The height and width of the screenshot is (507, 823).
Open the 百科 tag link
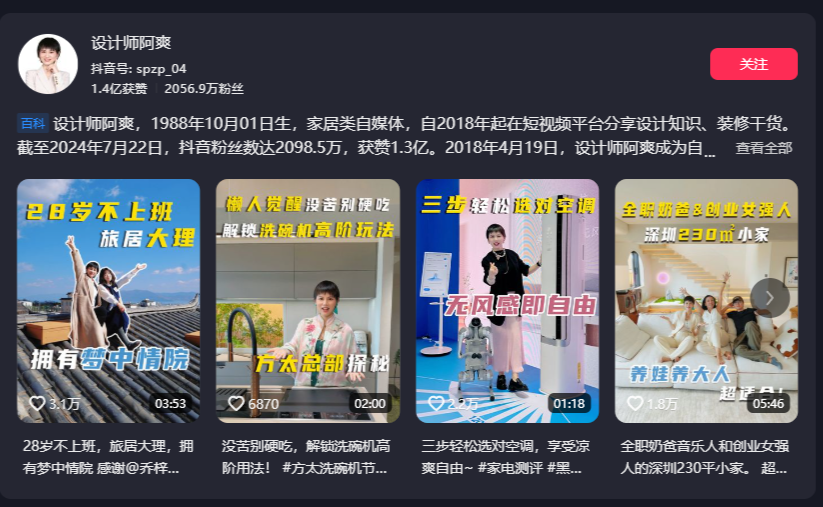pyautogui.click(x=33, y=124)
